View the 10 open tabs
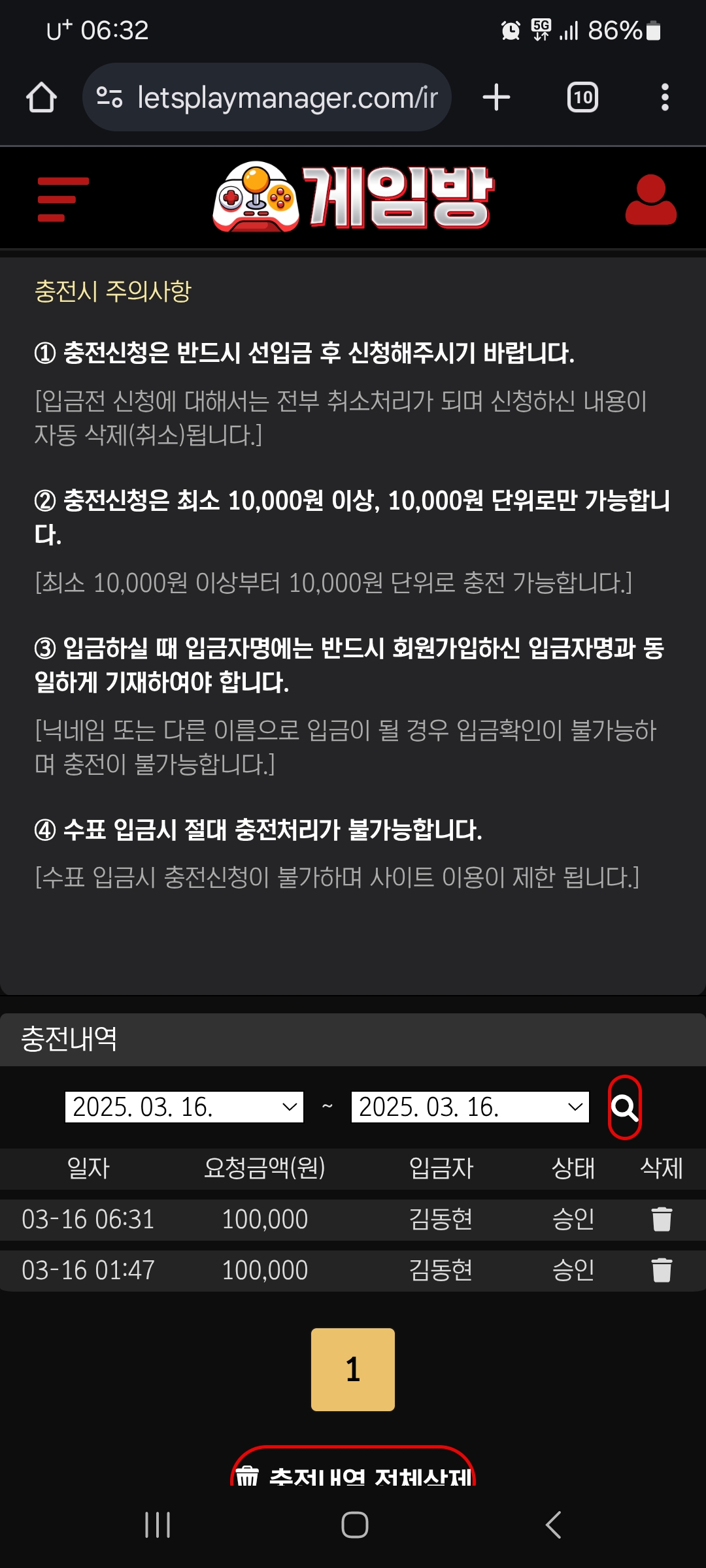706x1568 pixels. coord(582,97)
